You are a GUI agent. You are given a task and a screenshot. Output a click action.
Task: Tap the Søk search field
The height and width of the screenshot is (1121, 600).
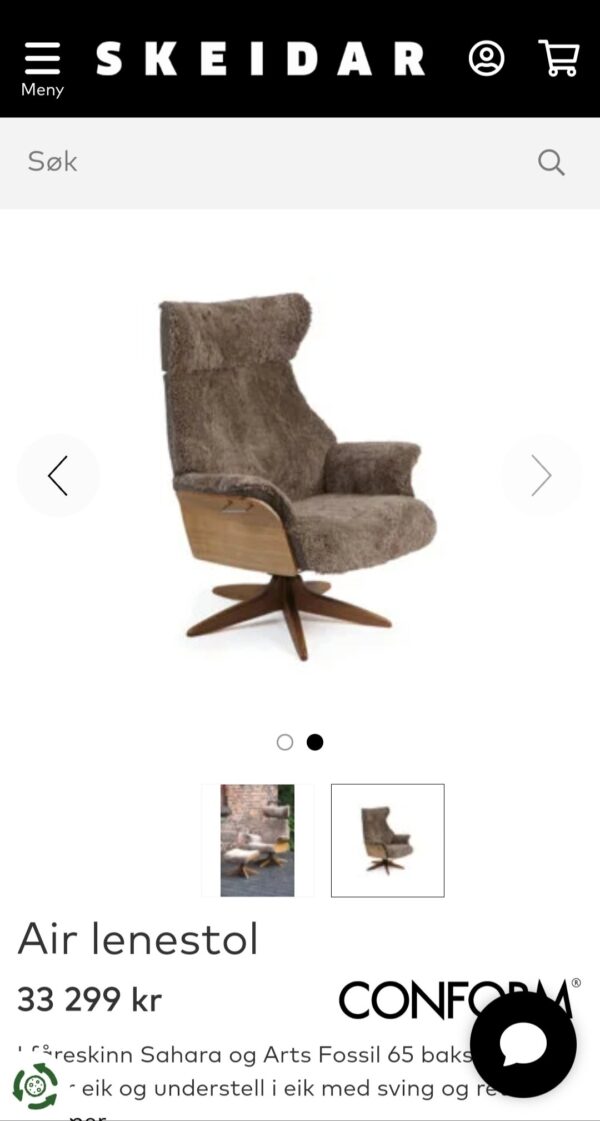(270, 162)
